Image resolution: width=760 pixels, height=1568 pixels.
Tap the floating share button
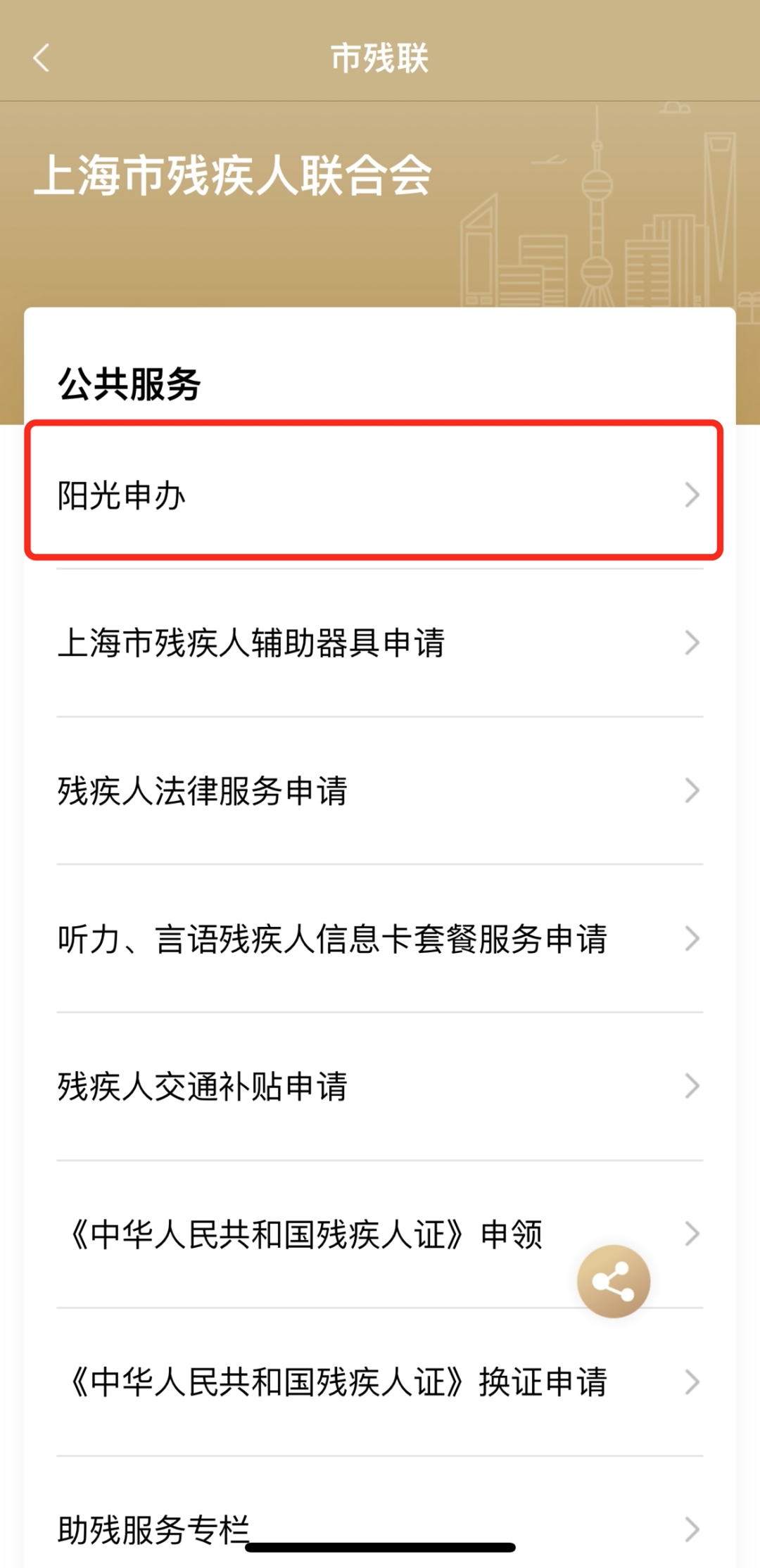tap(613, 1281)
